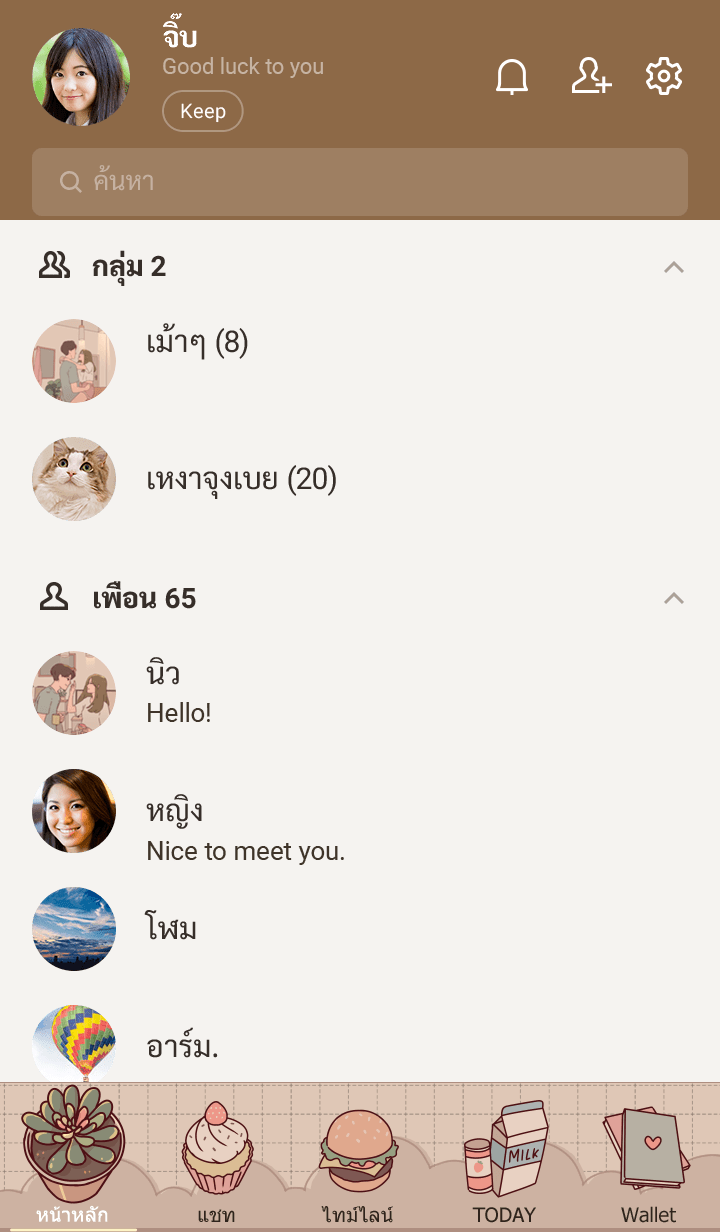Open the เหงาจุงเบย (20) group
The height and width of the screenshot is (1232, 720).
(x=241, y=480)
